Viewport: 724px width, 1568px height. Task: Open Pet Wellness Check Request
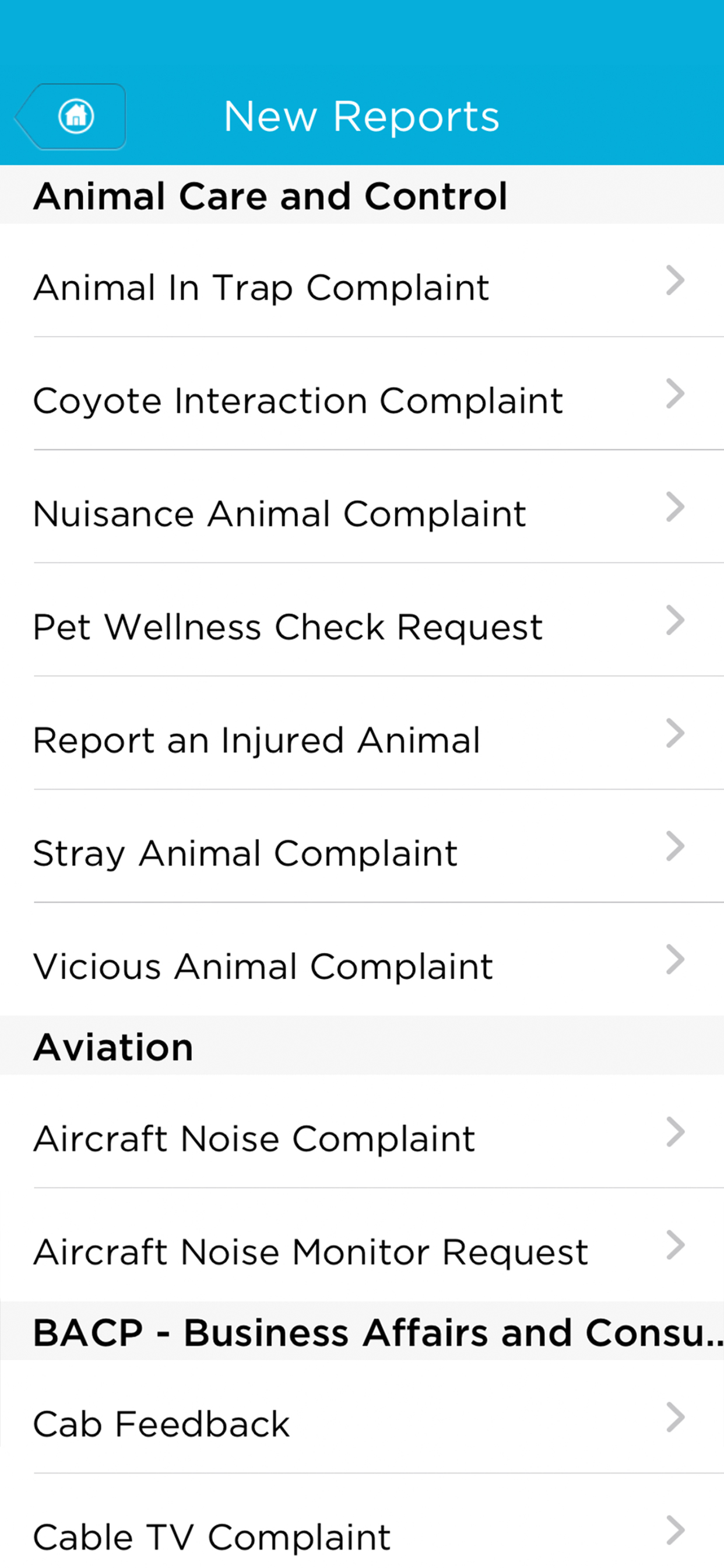[361, 627]
